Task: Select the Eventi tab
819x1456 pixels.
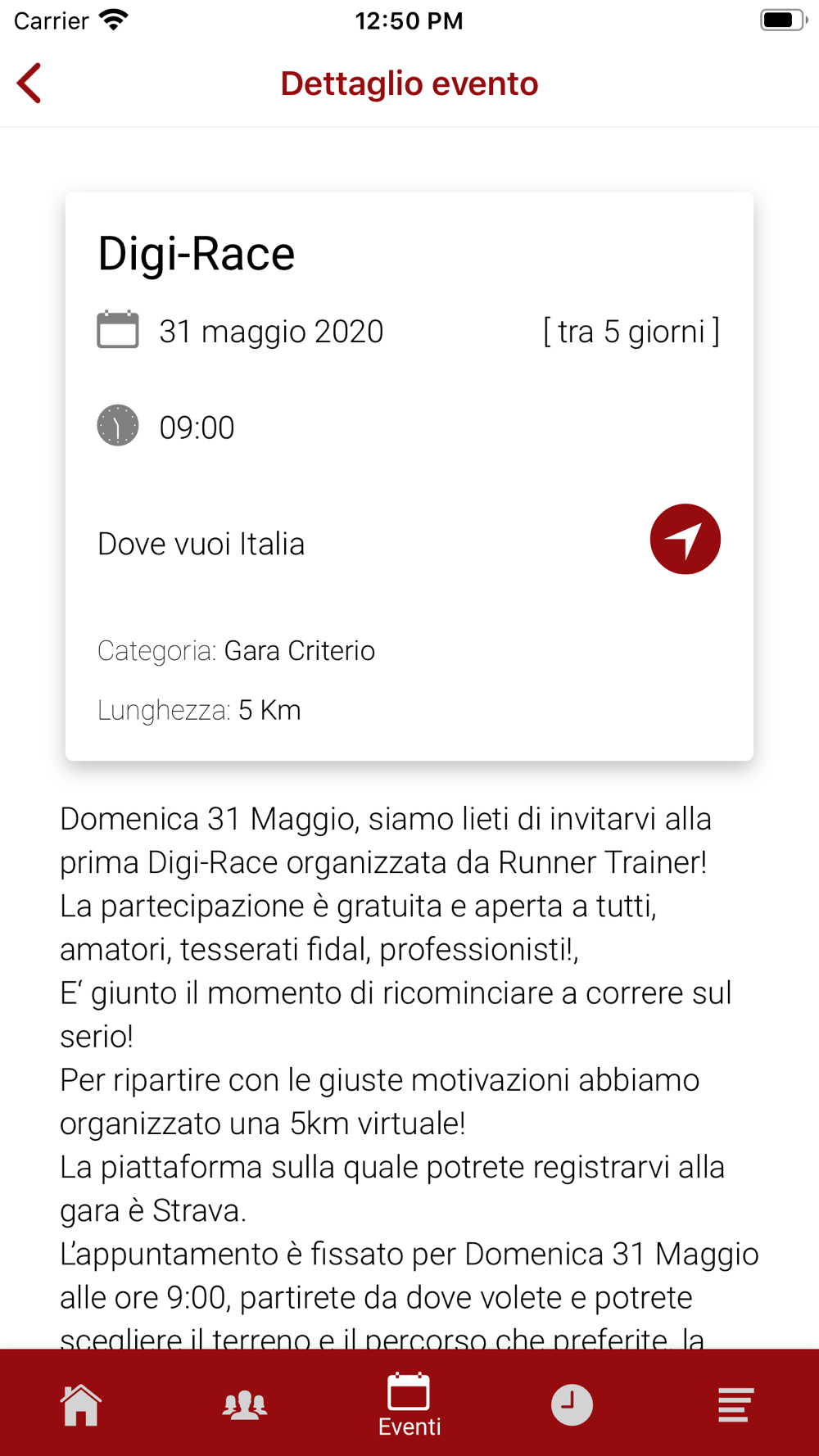Action: (x=409, y=1404)
